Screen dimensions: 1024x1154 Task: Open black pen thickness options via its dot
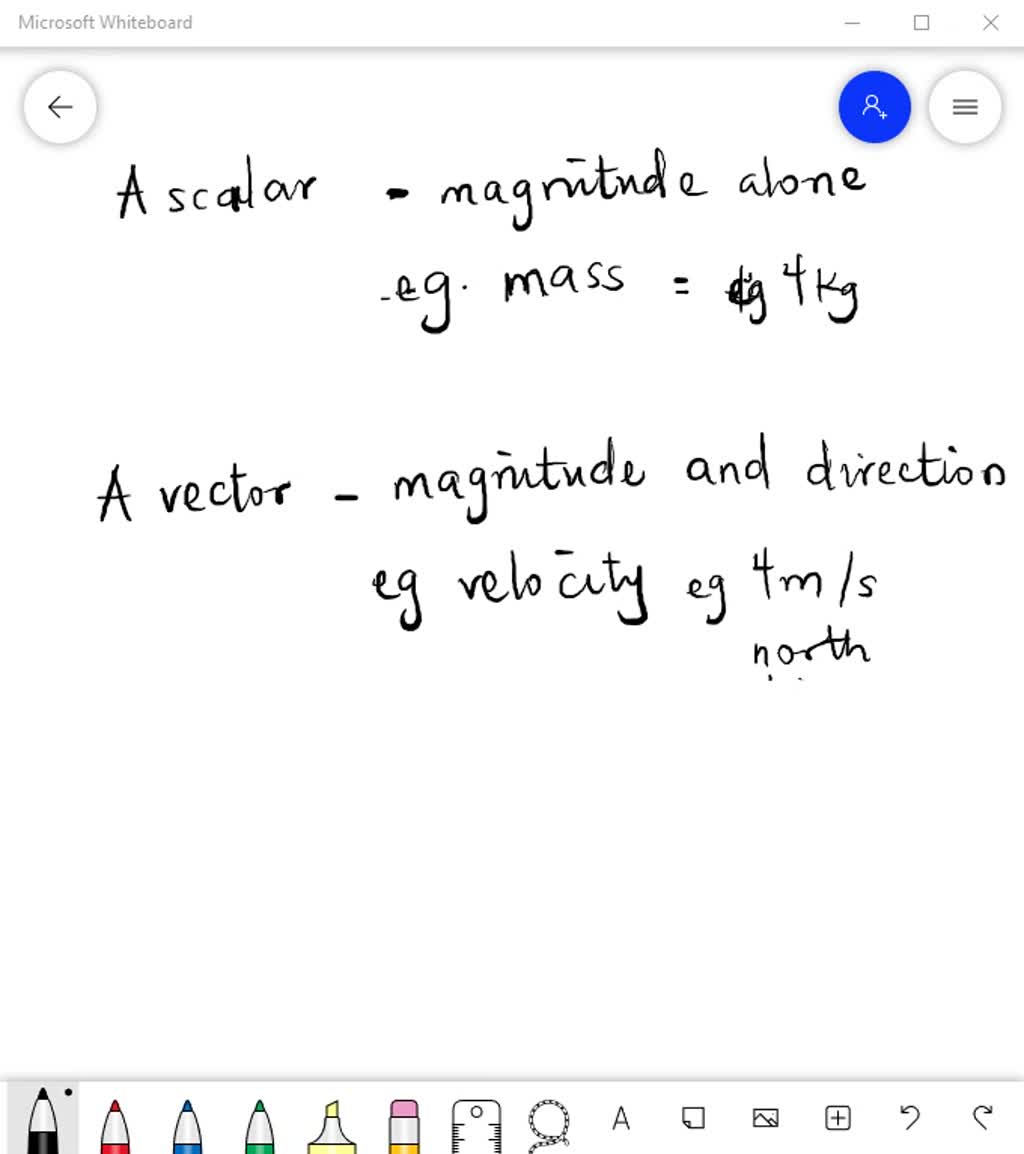(x=66, y=1091)
